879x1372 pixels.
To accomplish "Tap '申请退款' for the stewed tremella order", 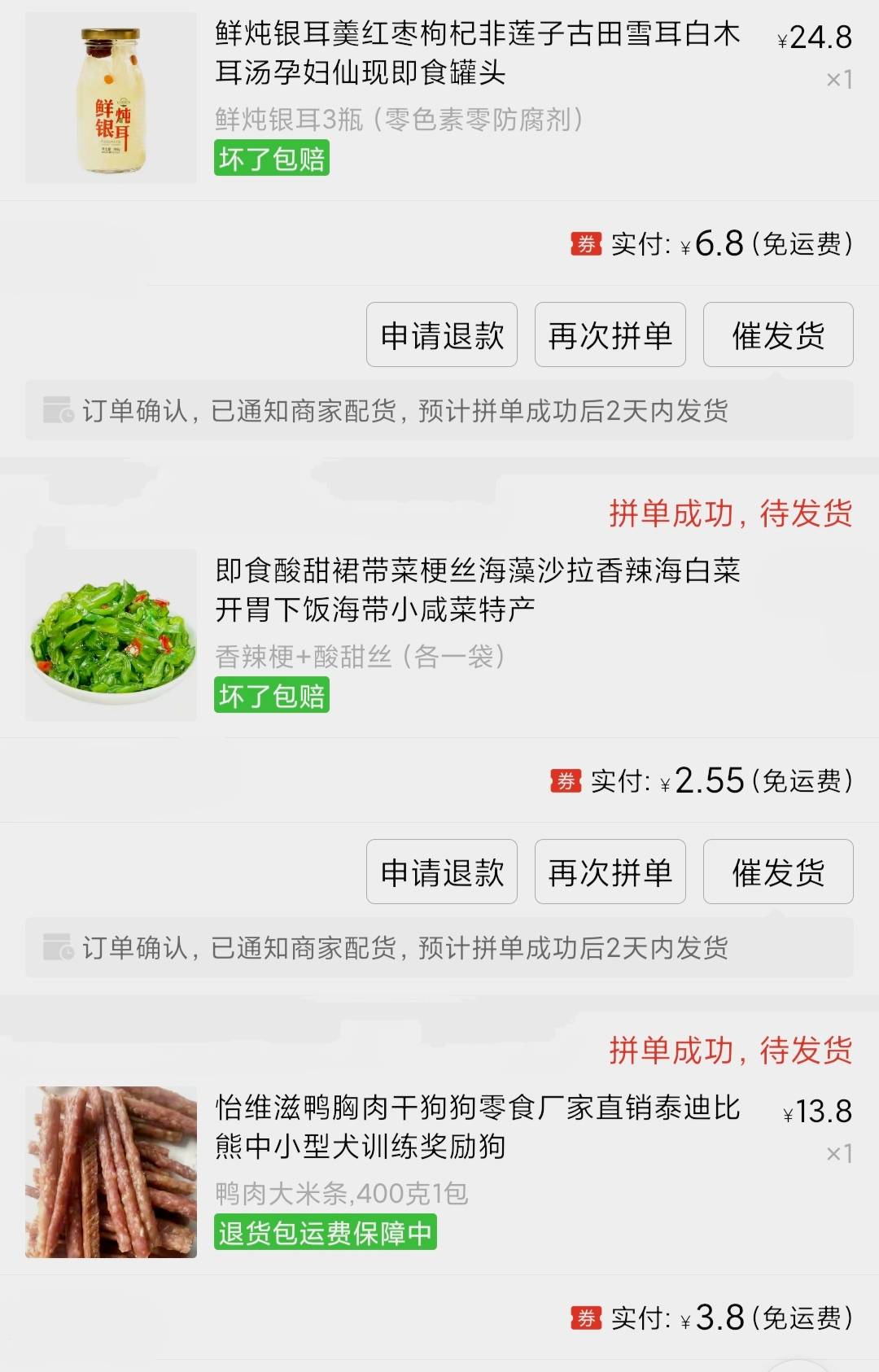I will [441, 334].
